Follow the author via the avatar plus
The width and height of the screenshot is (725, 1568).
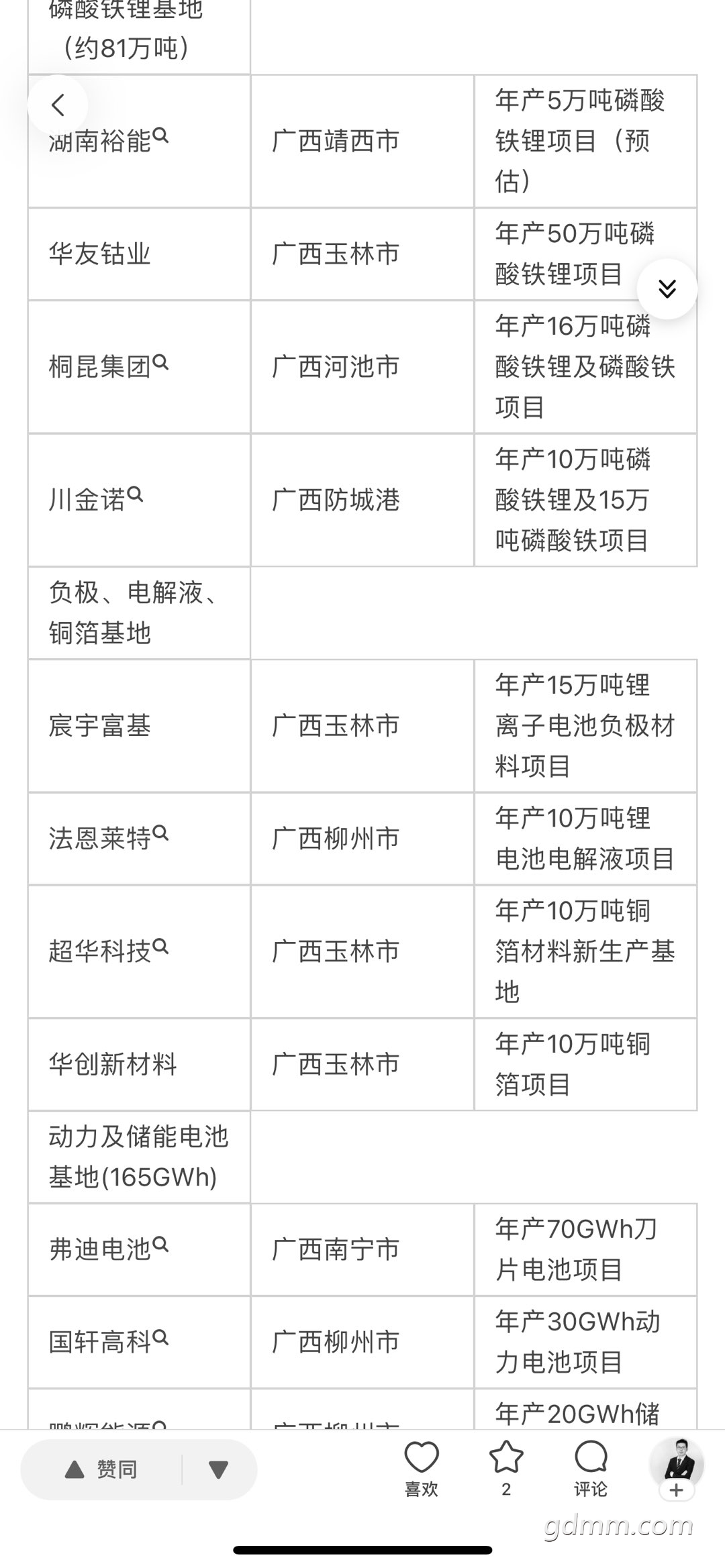[x=677, y=1490]
